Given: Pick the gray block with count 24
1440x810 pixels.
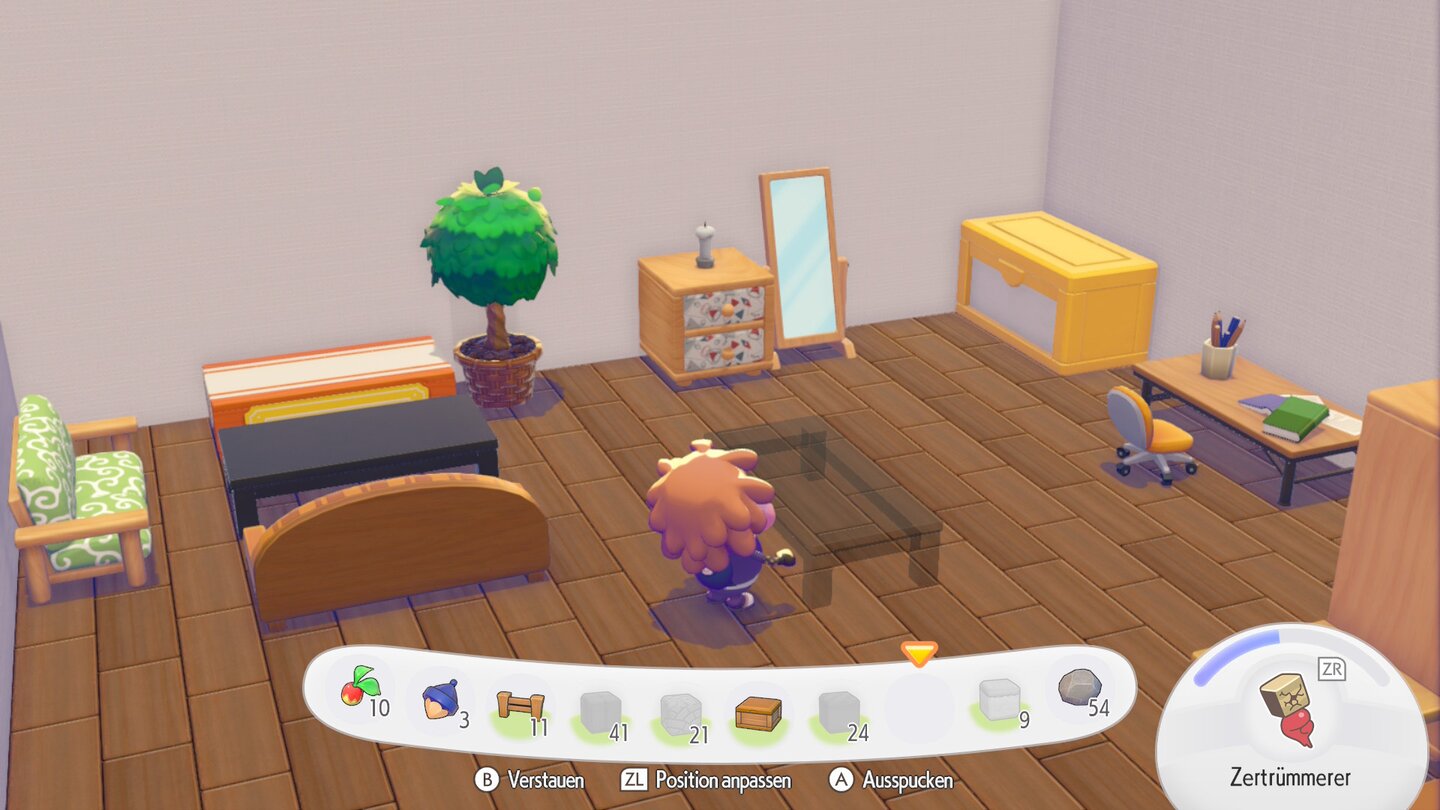Looking at the screenshot, I should [838, 712].
